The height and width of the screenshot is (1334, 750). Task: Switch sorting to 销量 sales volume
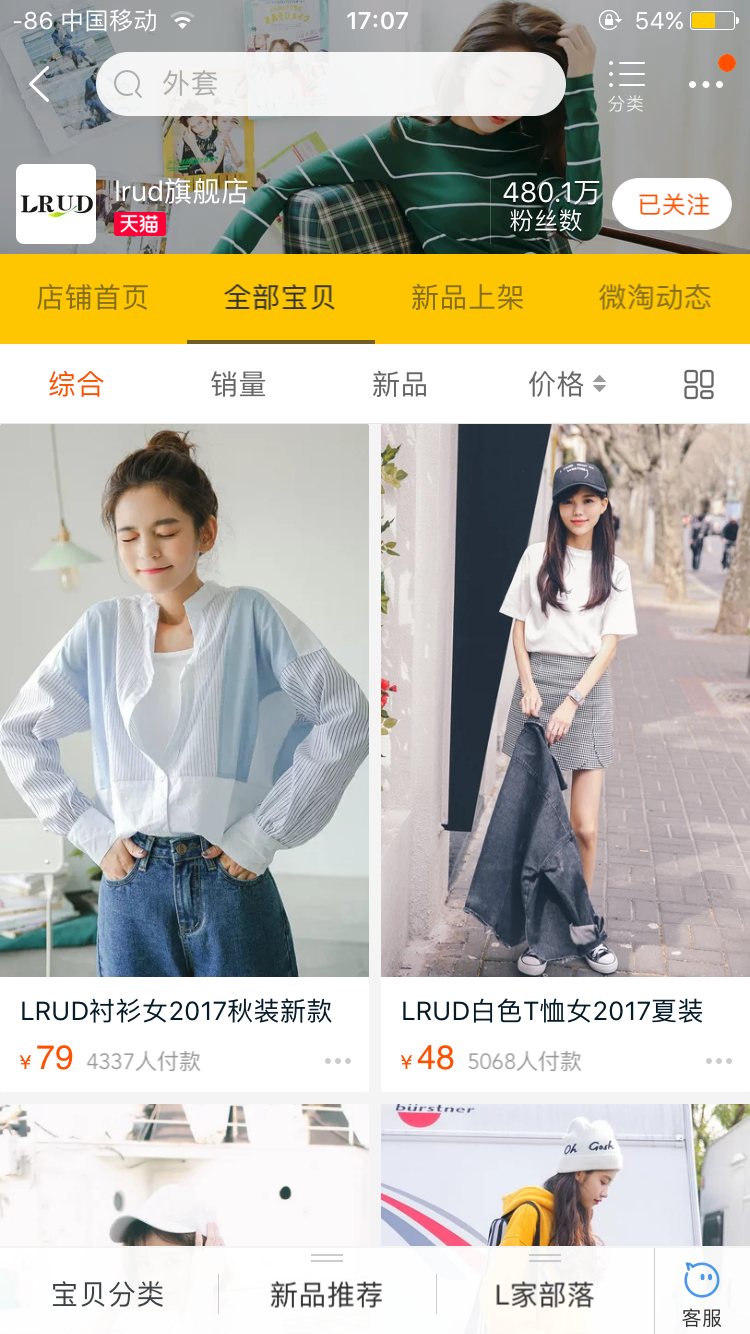(239, 384)
